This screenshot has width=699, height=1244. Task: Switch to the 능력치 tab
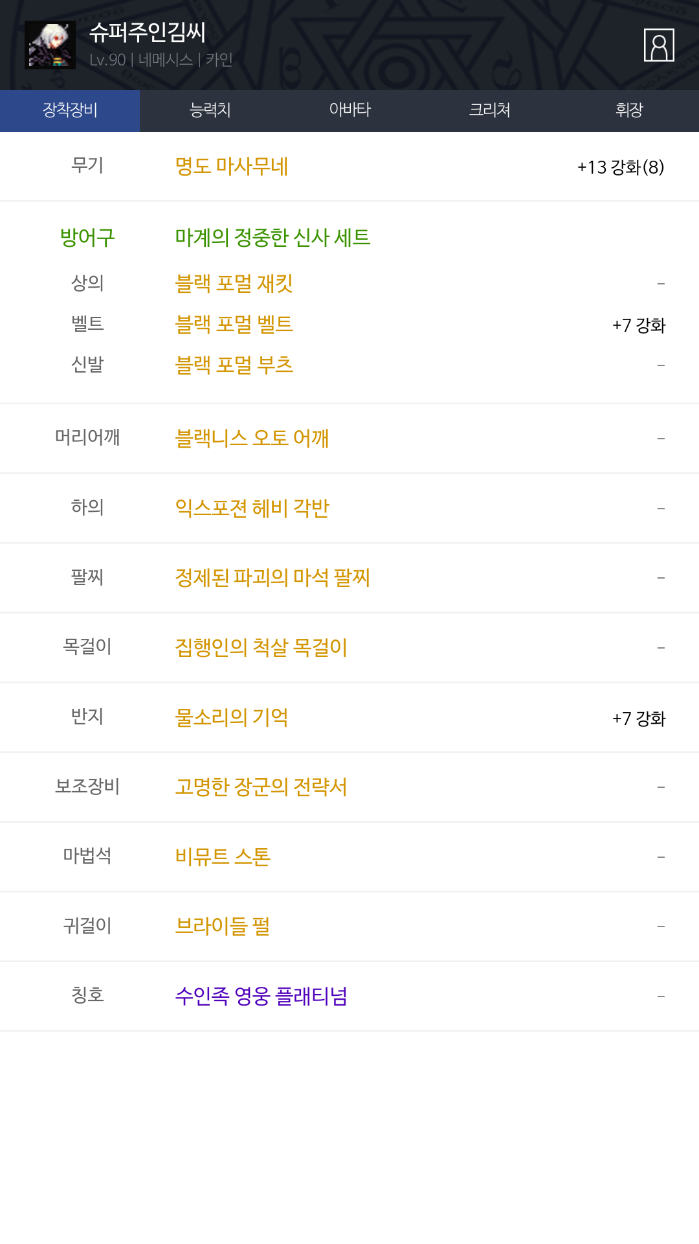click(x=210, y=110)
